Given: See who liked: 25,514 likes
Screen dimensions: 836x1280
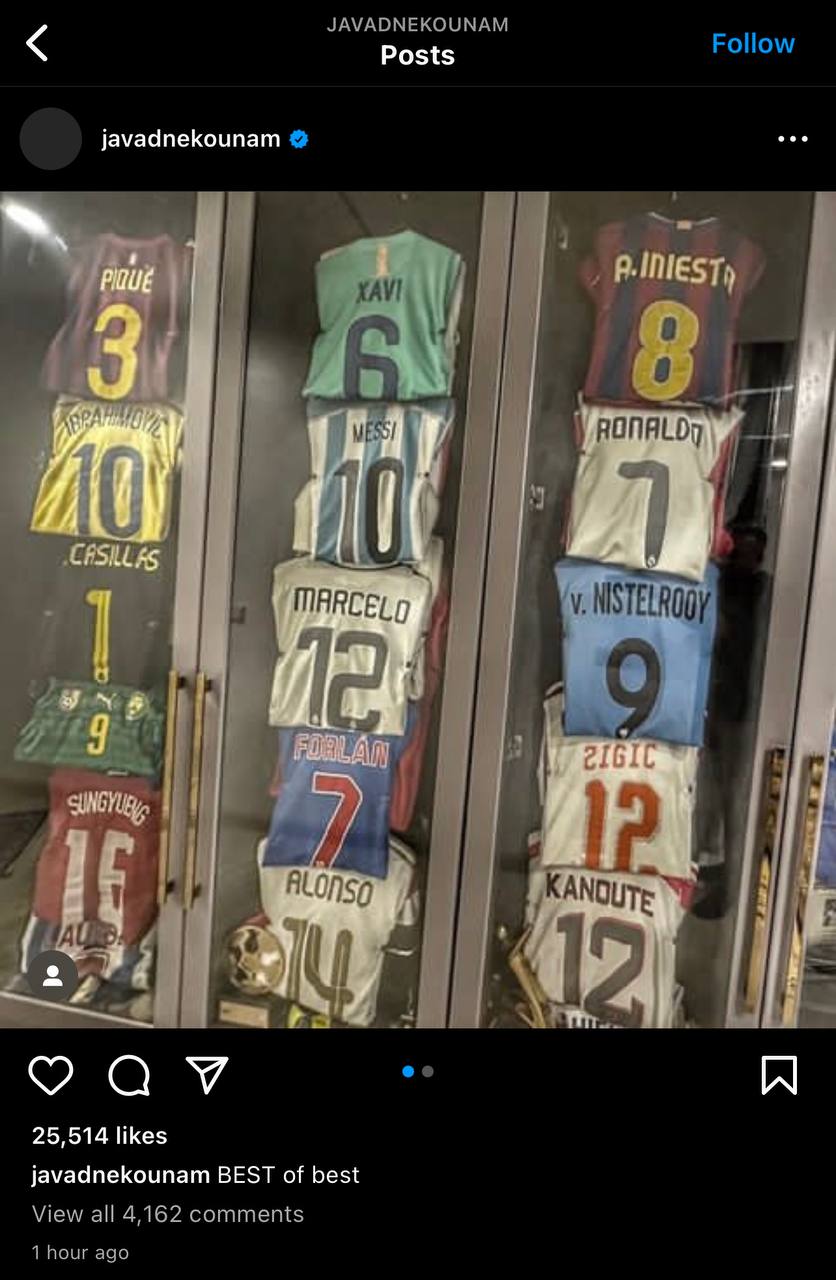Looking at the screenshot, I should pyautogui.click(x=99, y=1135).
